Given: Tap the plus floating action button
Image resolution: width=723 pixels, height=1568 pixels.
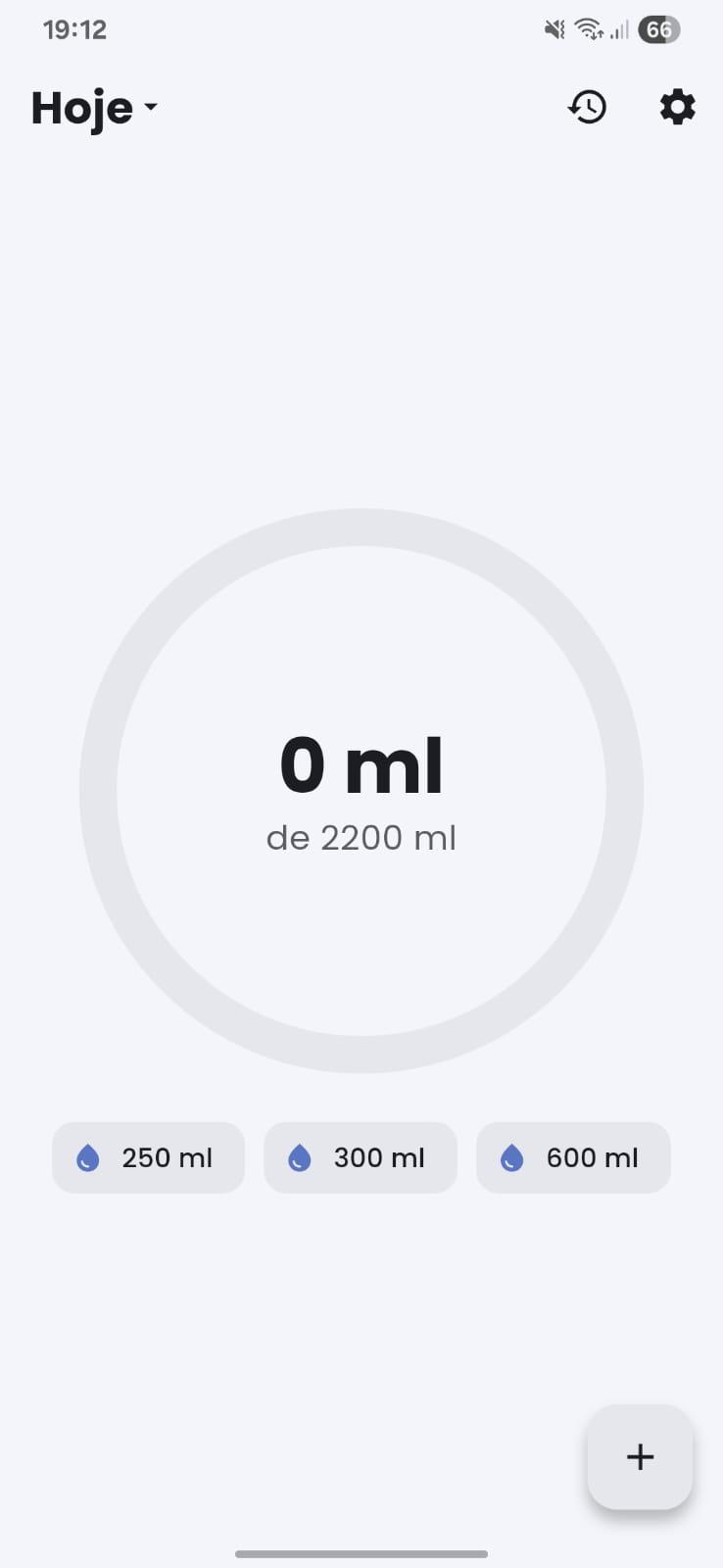Looking at the screenshot, I should [x=640, y=1456].
